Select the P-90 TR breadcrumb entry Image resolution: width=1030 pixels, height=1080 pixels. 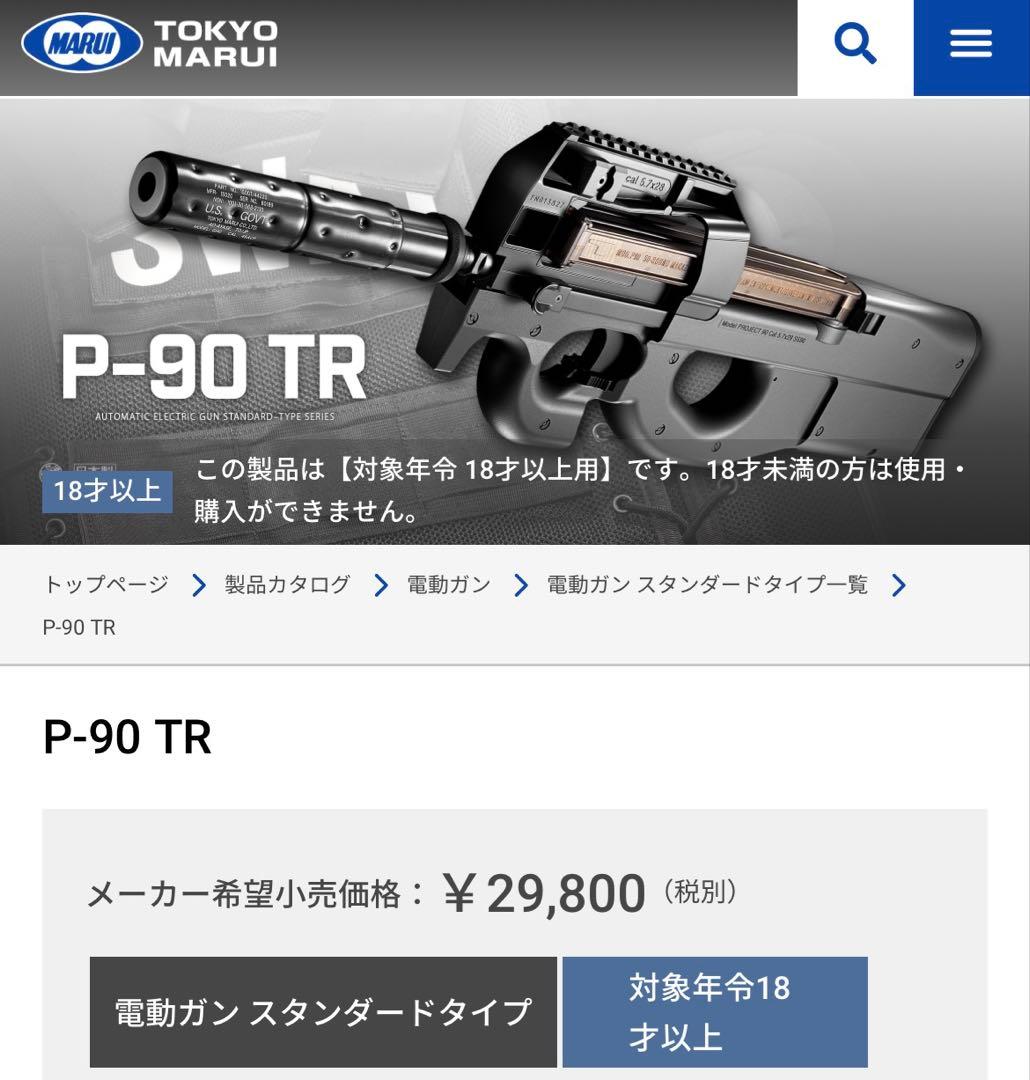tap(78, 627)
